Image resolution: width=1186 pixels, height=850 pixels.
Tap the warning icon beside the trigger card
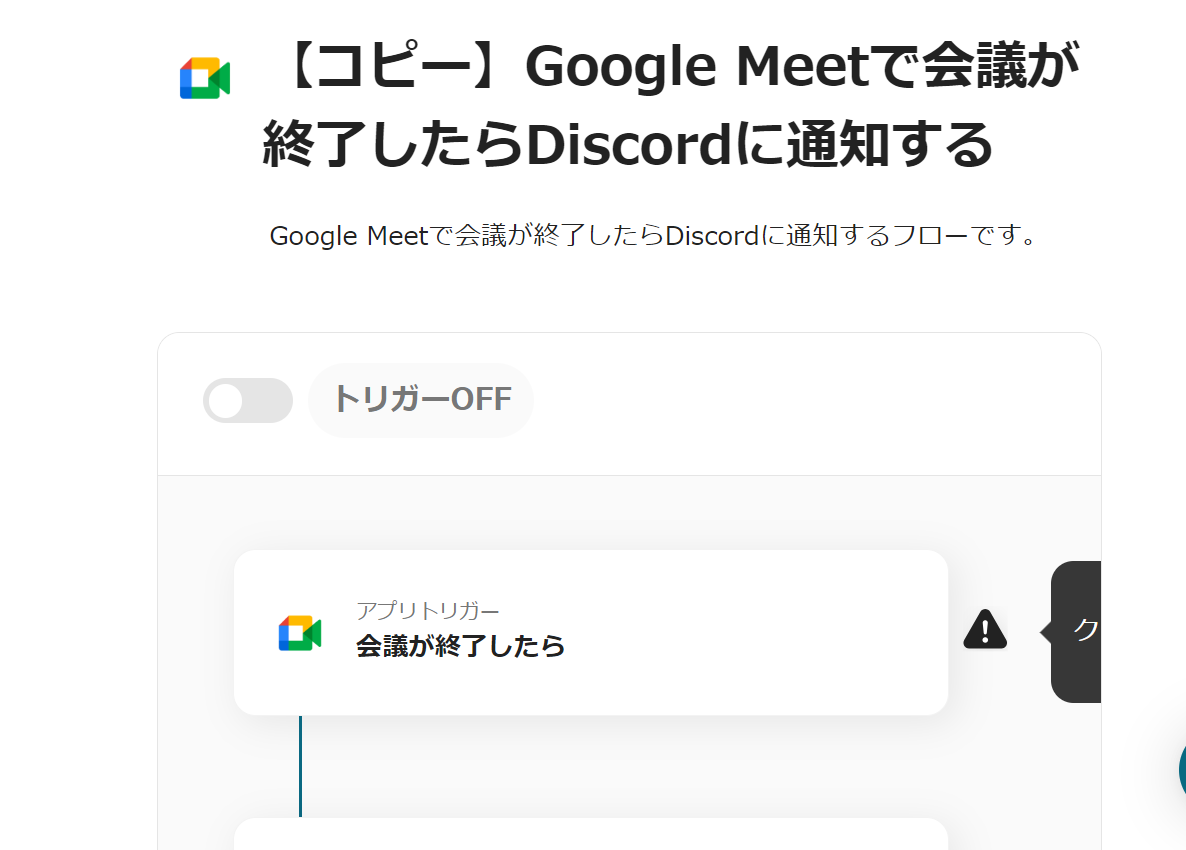coord(985,629)
